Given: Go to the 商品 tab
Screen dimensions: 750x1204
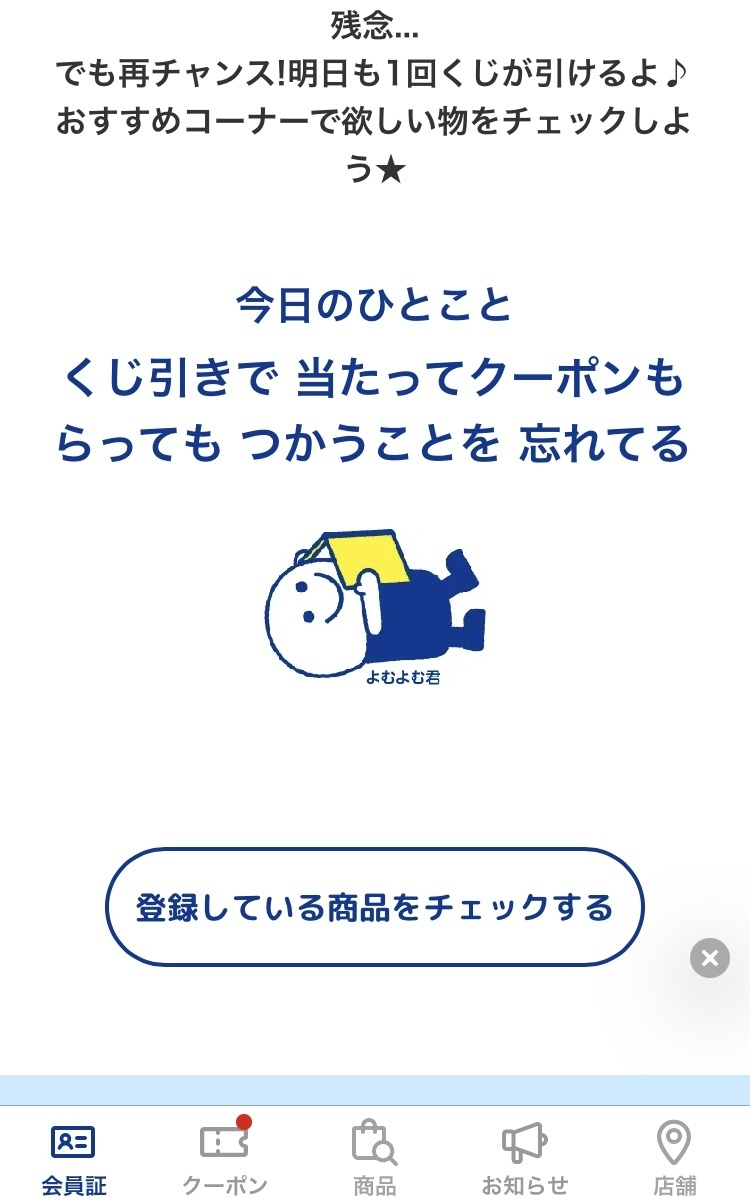Looking at the screenshot, I should point(375,1158).
